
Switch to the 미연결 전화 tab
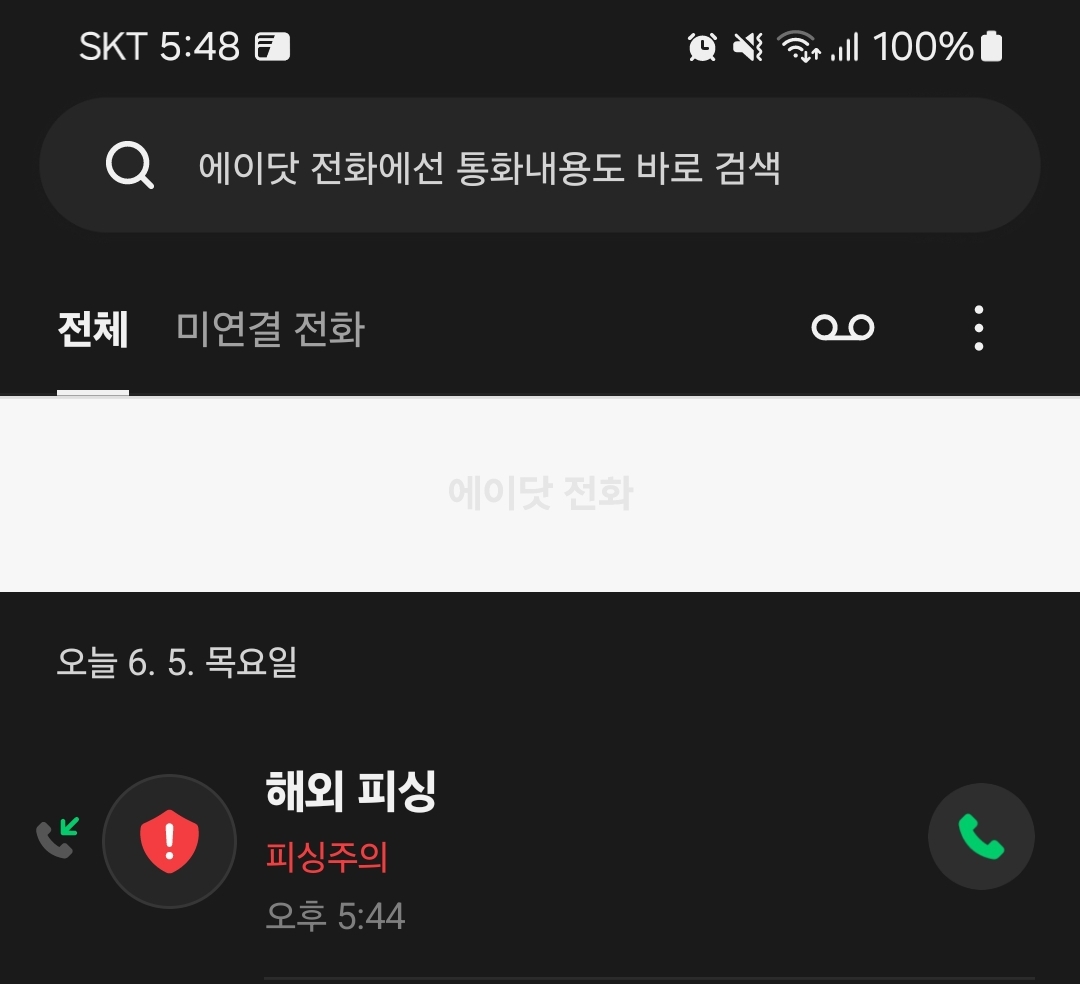point(270,329)
